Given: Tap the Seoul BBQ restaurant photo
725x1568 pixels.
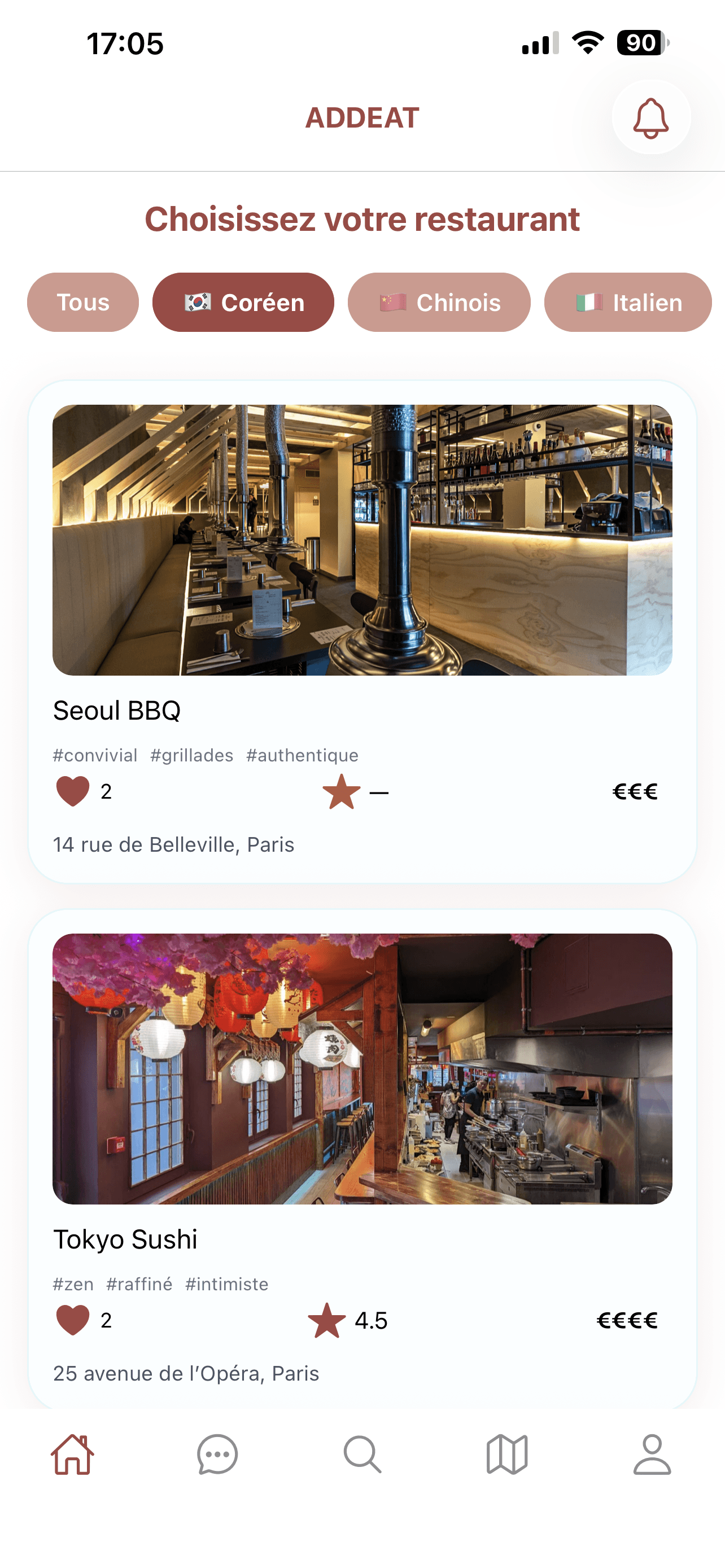Looking at the screenshot, I should [x=362, y=541].
